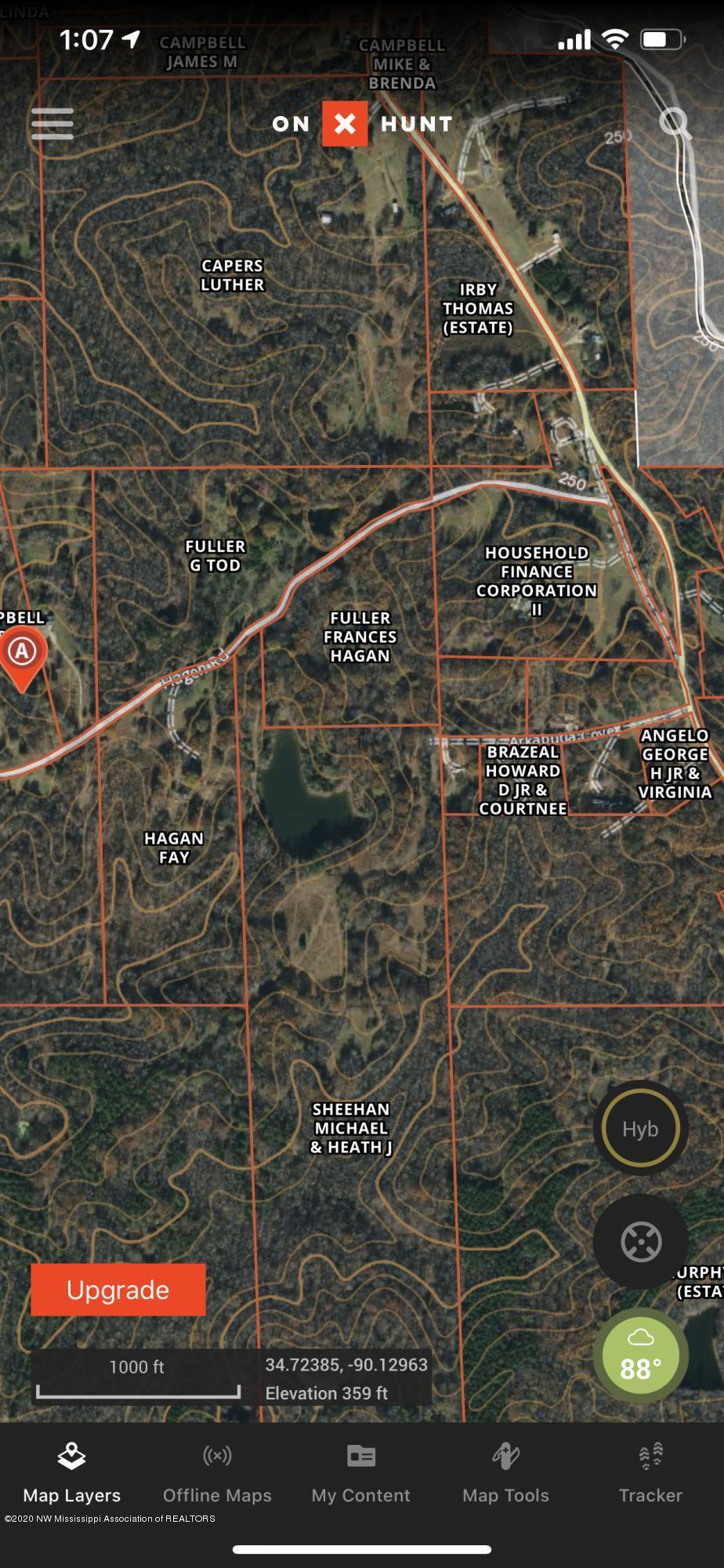Viewport: 724px width, 1568px height.
Task: Switch to the Tracker tab
Action: [650, 1473]
